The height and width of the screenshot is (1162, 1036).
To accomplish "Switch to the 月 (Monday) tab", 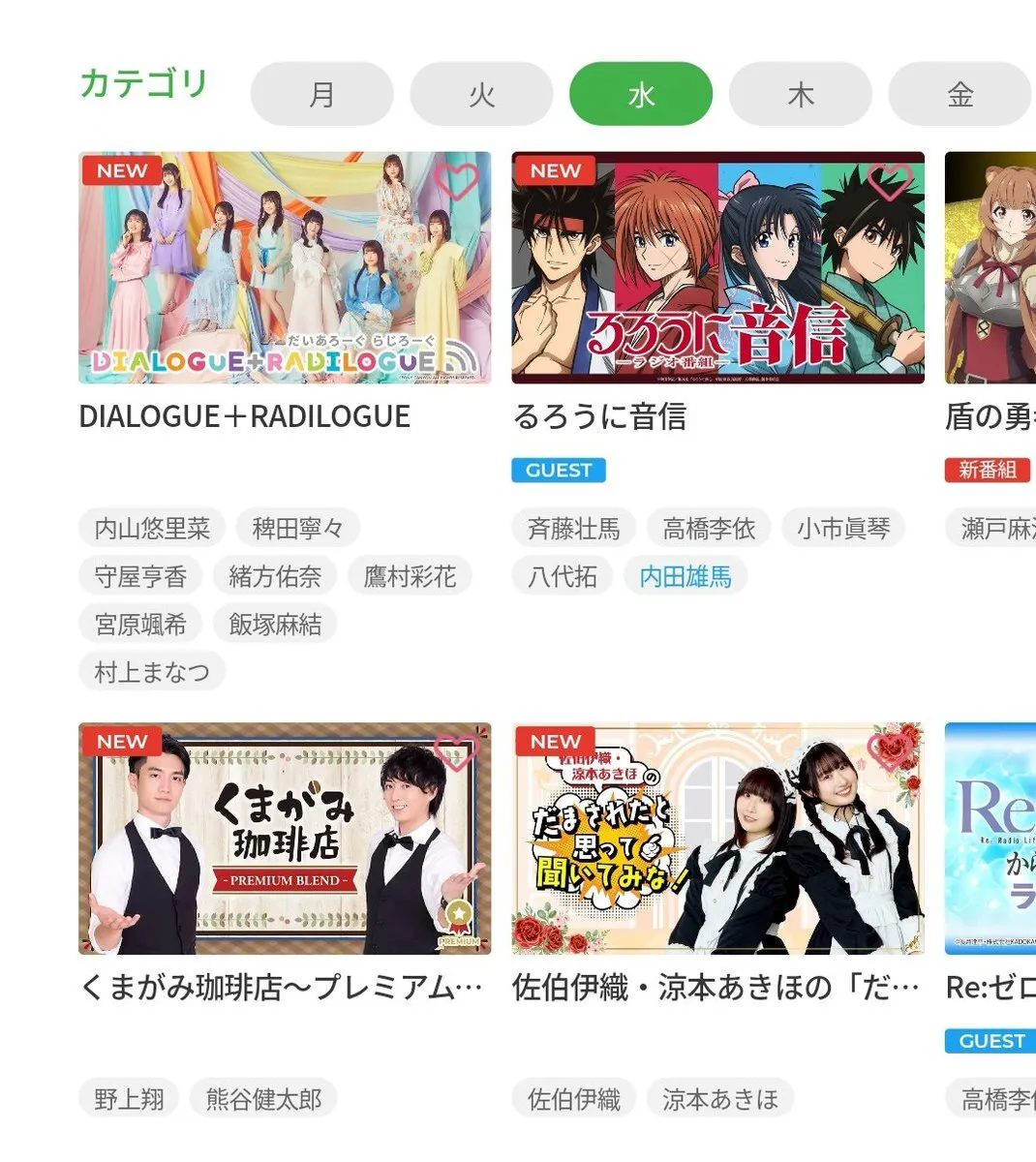I will (321, 94).
